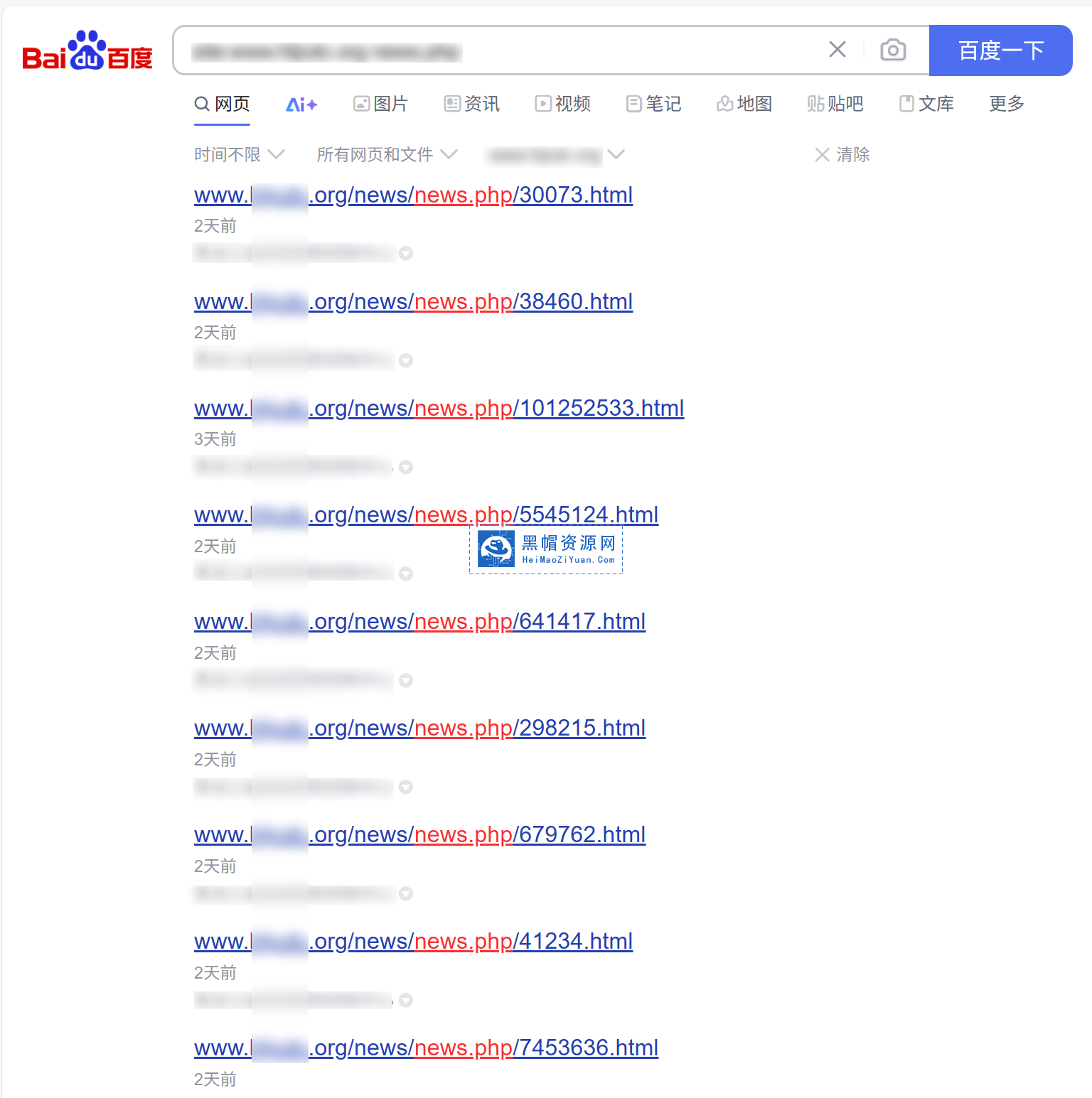Switch to the 视频 tab

click(563, 104)
